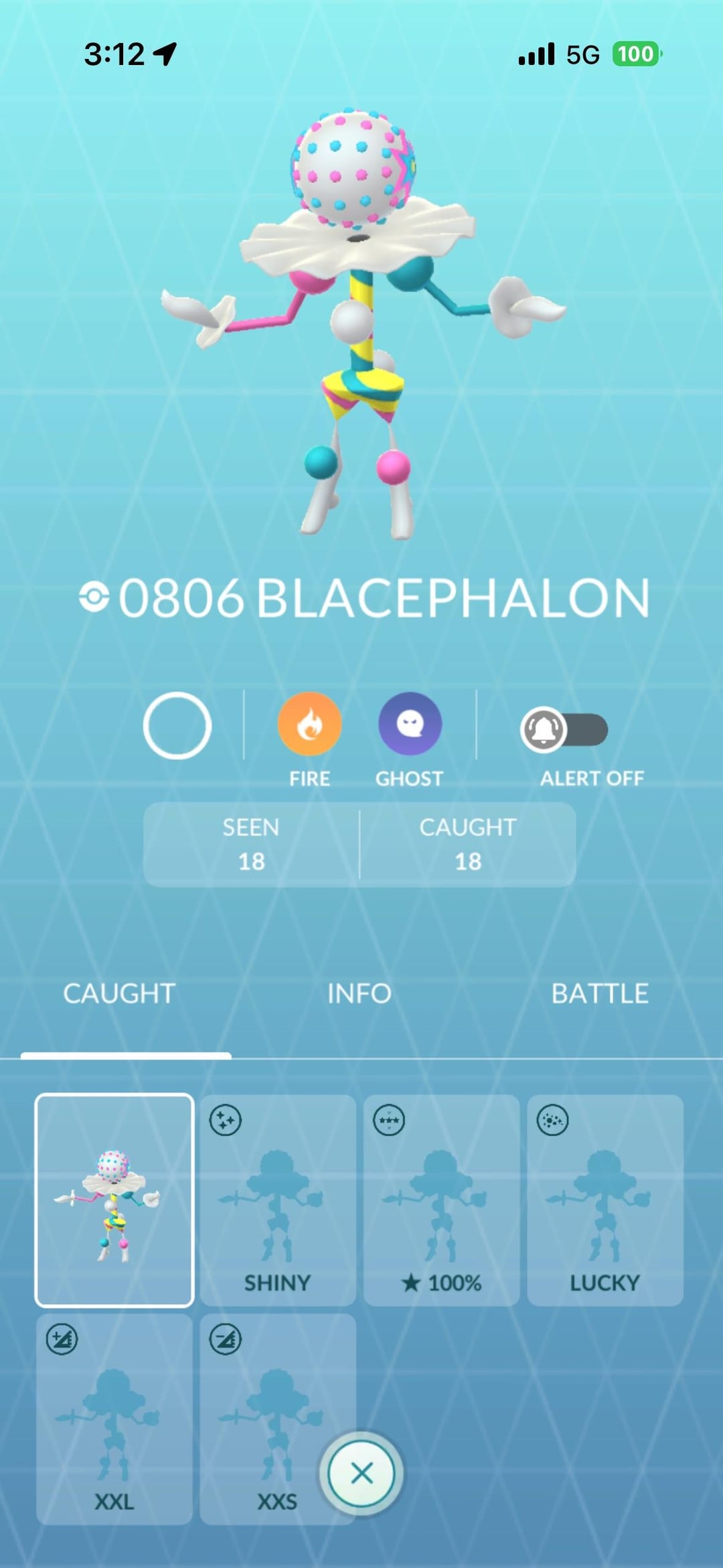Open the XXL size tile

(114, 1419)
